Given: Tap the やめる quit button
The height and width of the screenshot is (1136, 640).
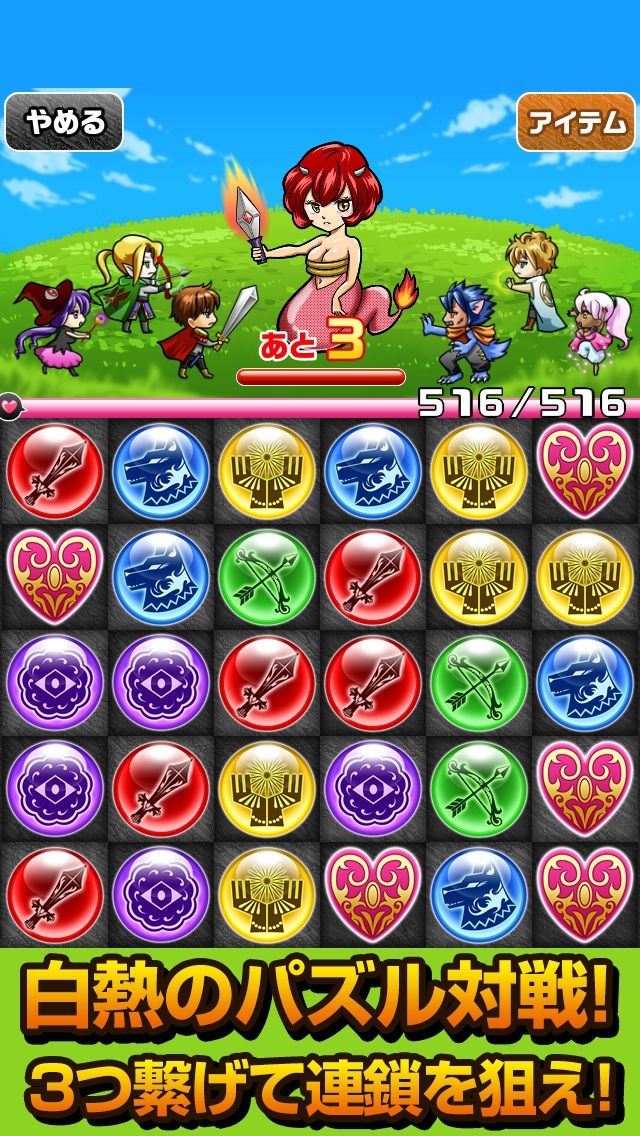Looking at the screenshot, I should pyautogui.click(x=65, y=122).
